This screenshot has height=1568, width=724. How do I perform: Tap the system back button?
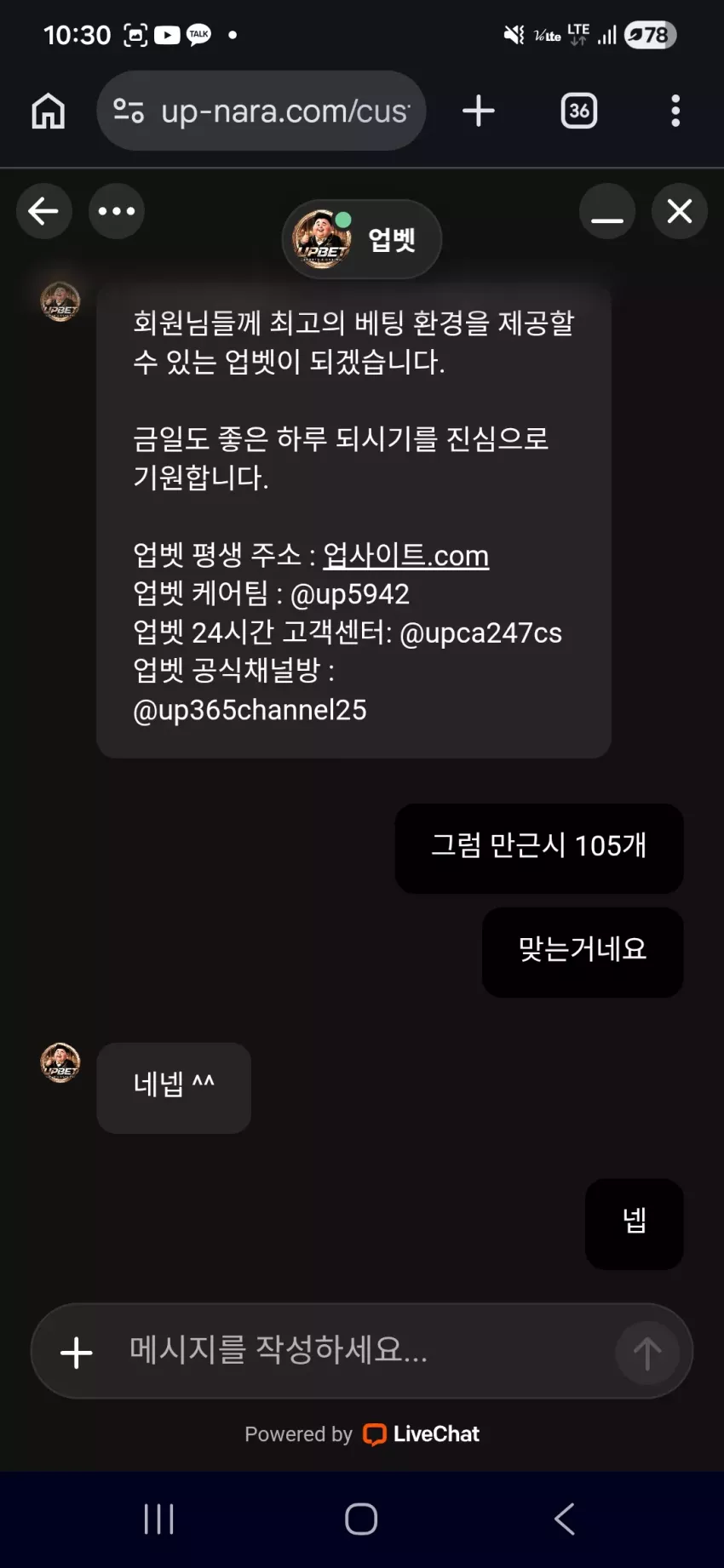(x=565, y=1519)
